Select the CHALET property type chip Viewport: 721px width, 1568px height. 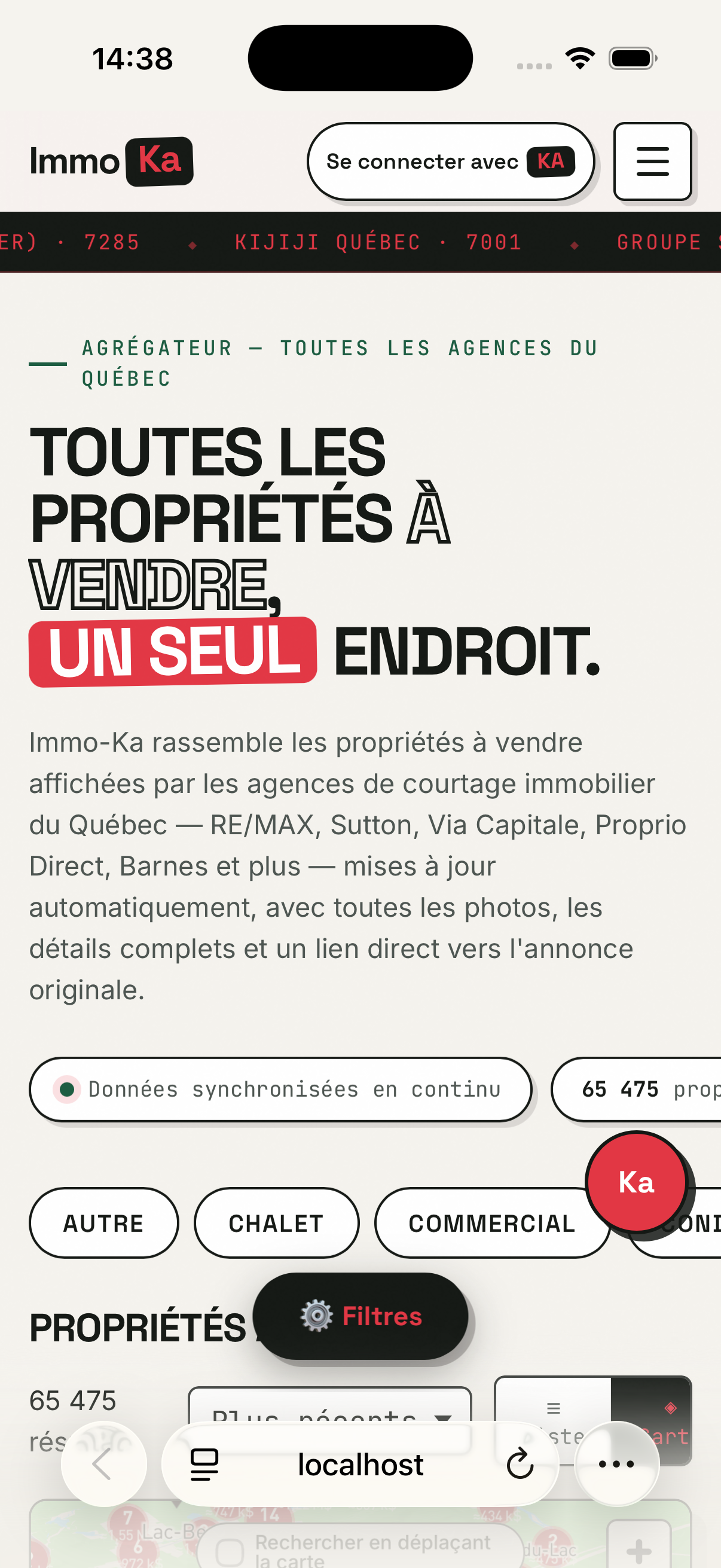click(x=276, y=1223)
